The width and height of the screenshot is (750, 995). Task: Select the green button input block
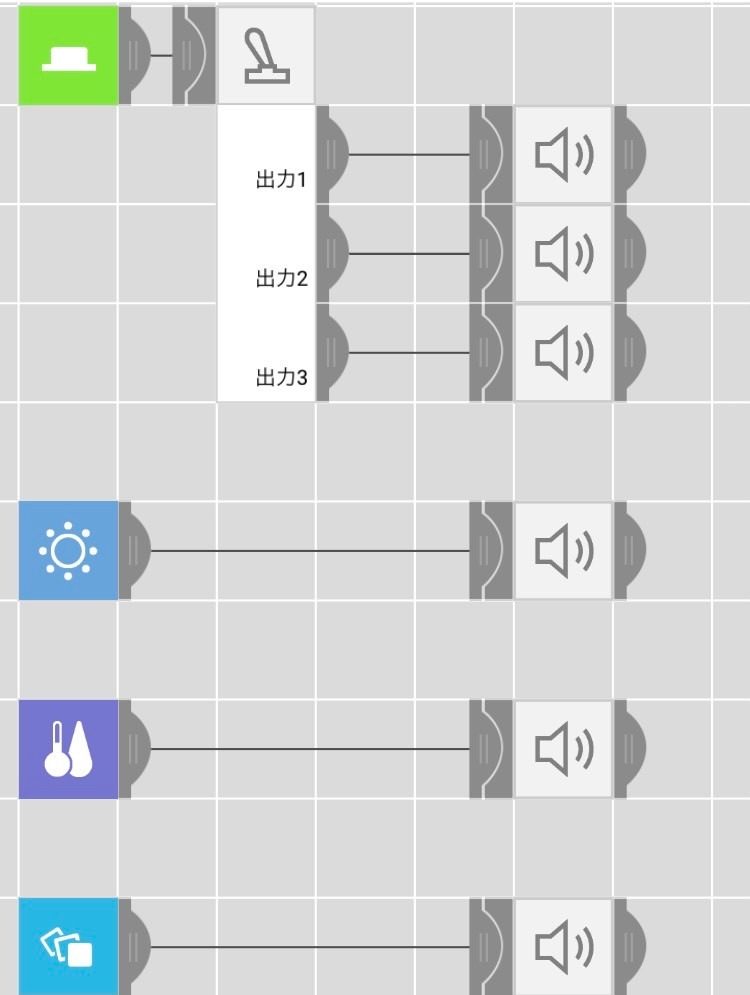(x=68, y=55)
